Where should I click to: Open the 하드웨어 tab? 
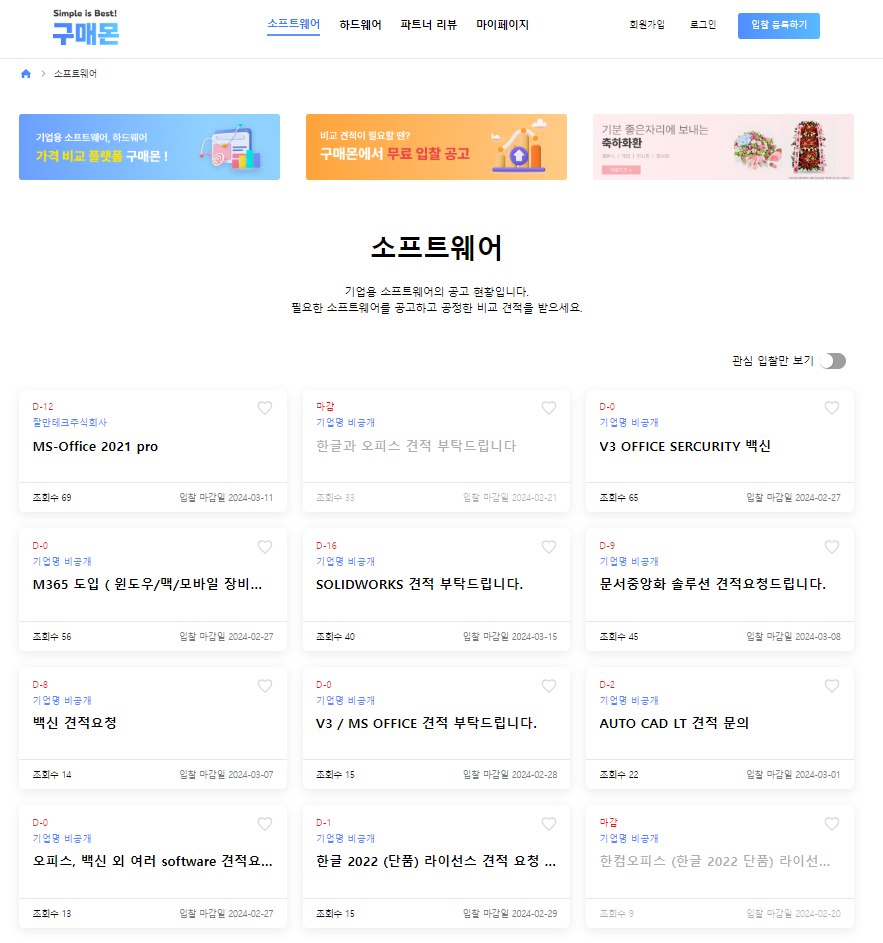click(360, 25)
